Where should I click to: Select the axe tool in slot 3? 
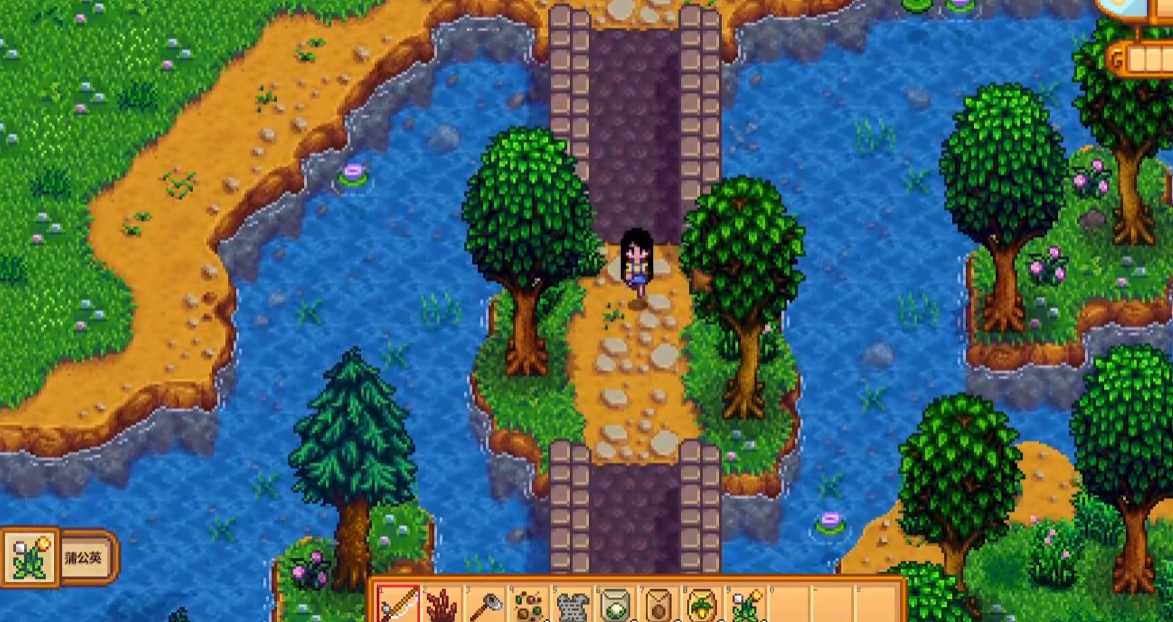pyautogui.click(x=485, y=604)
